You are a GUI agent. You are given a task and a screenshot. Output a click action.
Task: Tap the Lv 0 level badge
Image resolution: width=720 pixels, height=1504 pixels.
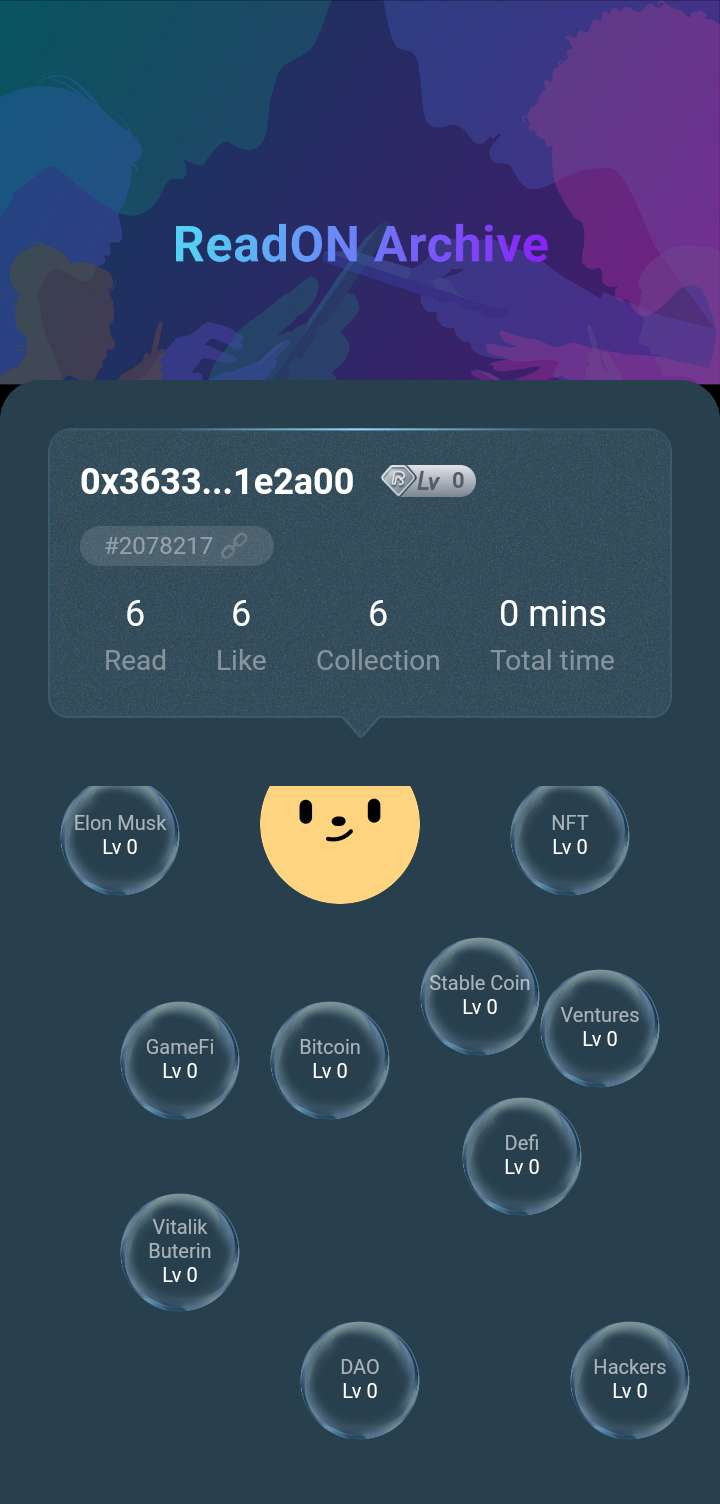(428, 481)
